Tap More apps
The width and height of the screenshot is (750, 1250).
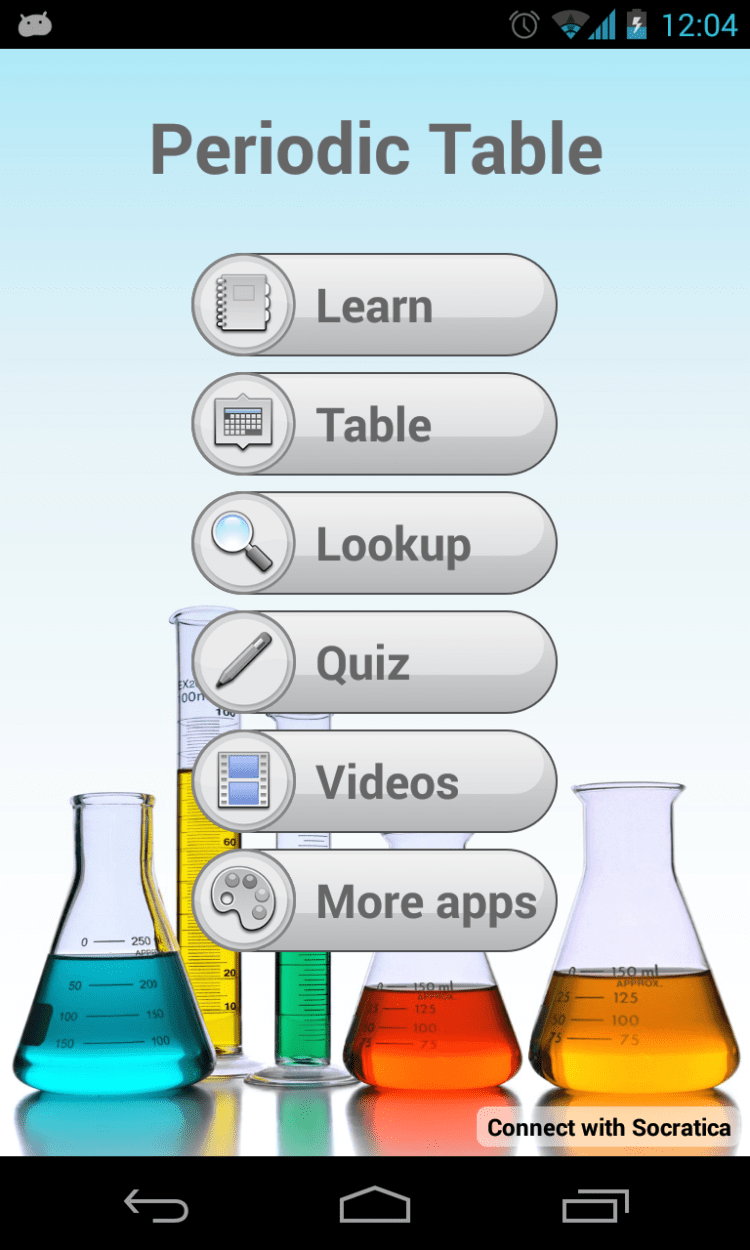click(x=374, y=900)
